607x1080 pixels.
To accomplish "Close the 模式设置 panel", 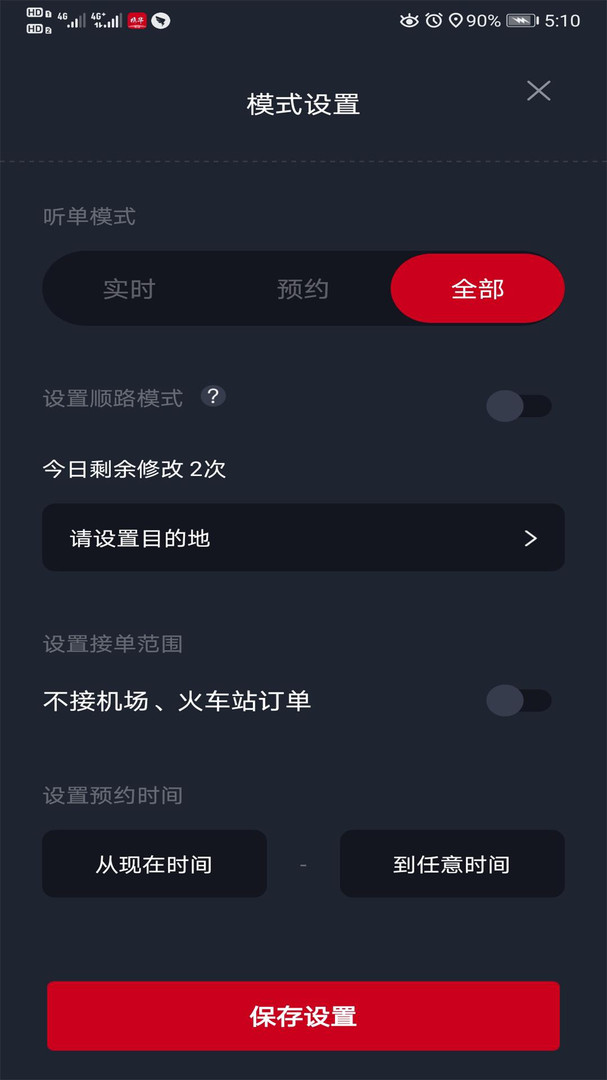I will pyautogui.click(x=539, y=91).
